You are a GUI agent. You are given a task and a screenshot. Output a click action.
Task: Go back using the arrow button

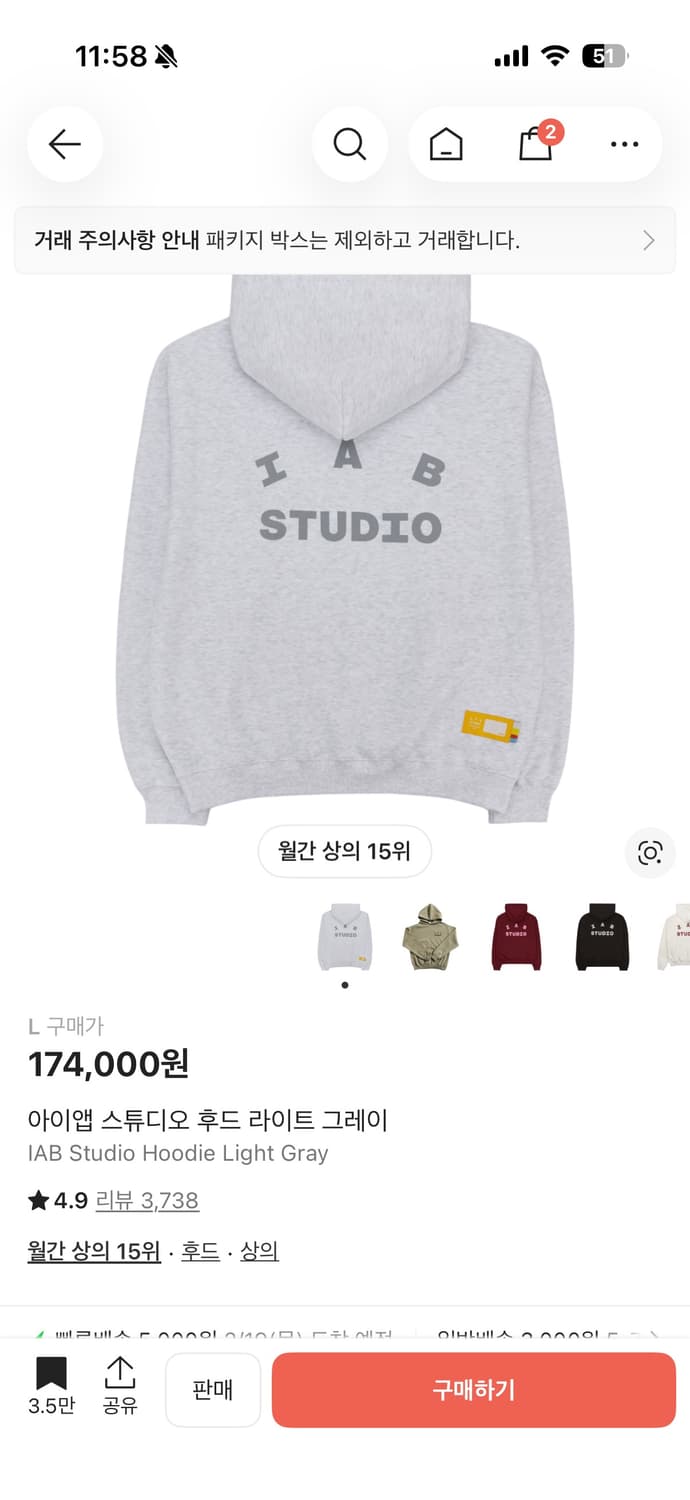pos(65,145)
